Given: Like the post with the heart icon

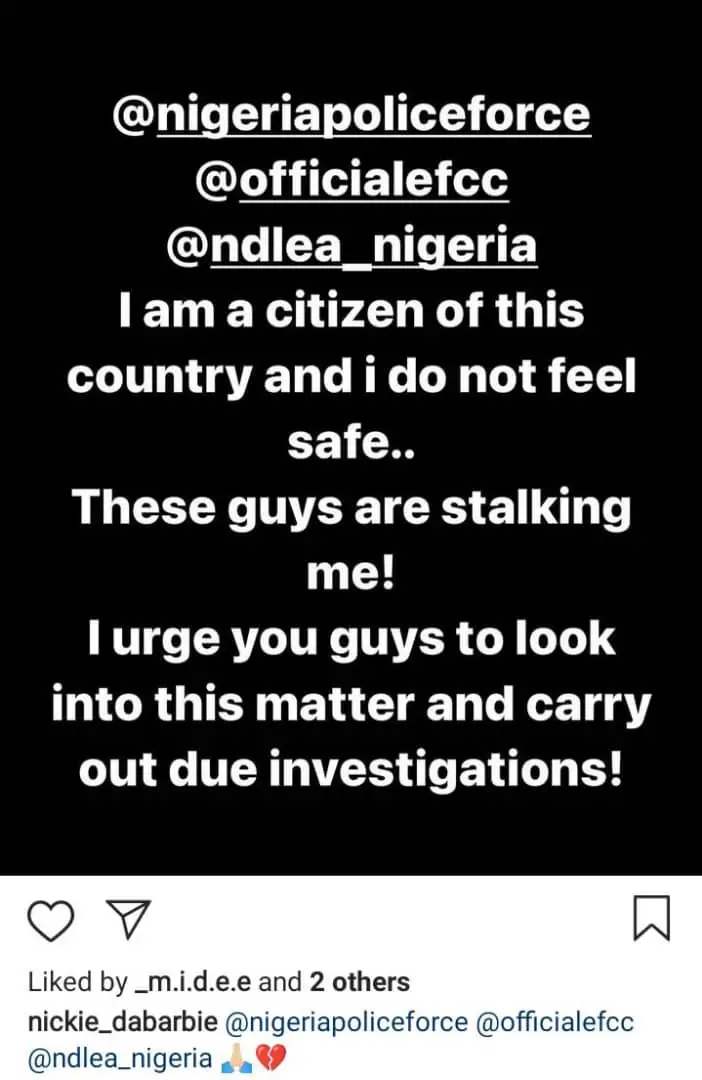Looking at the screenshot, I should (49, 920).
